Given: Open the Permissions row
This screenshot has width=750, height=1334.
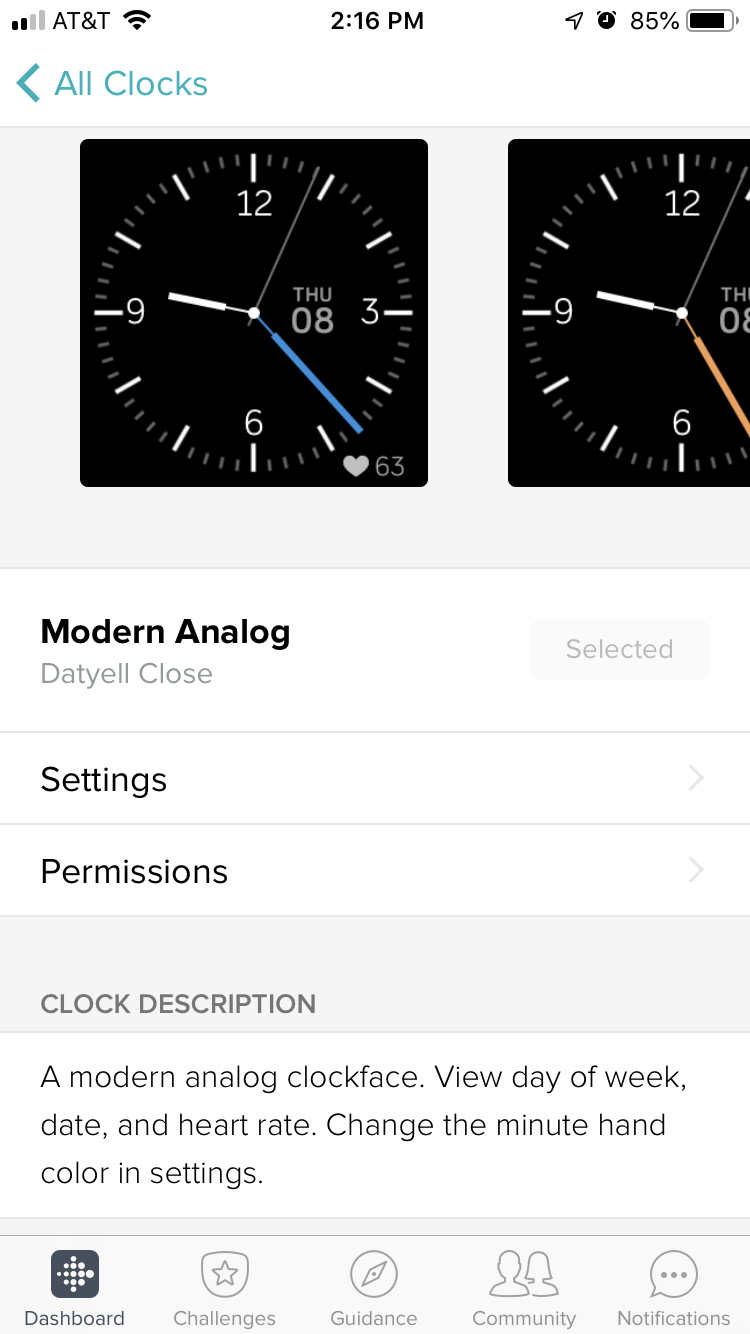Looking at the screenshot, I should pos(375,871).
